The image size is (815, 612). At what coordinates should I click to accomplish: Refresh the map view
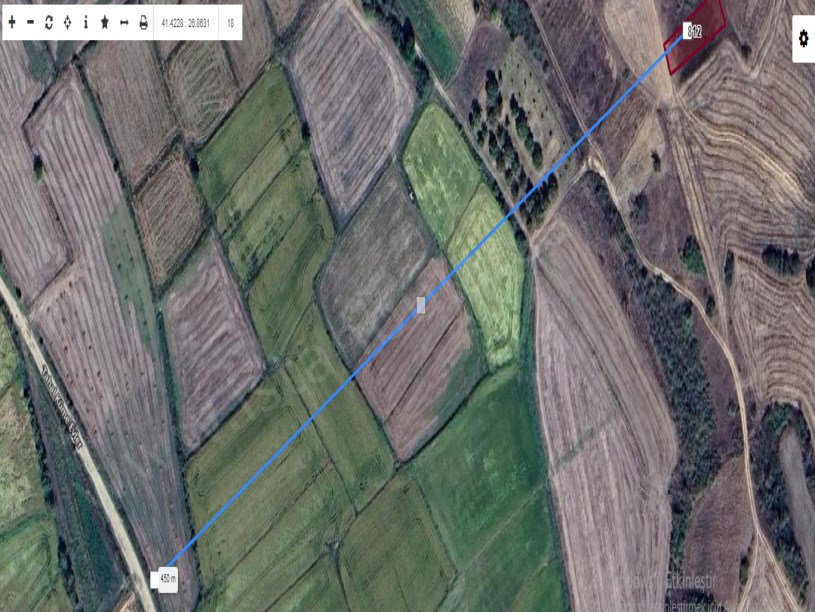point(49,22)
